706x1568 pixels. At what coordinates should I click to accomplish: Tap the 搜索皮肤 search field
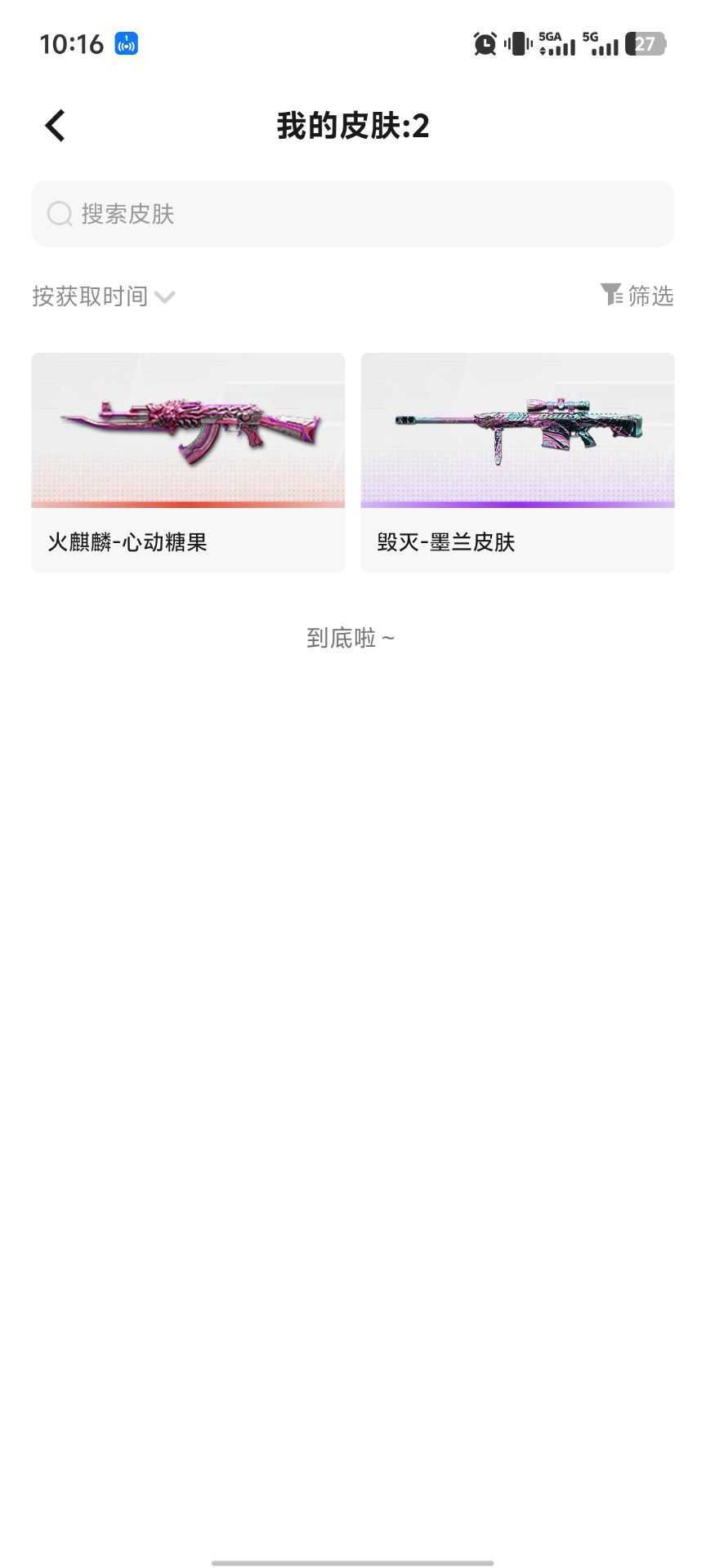pos(353,214)
